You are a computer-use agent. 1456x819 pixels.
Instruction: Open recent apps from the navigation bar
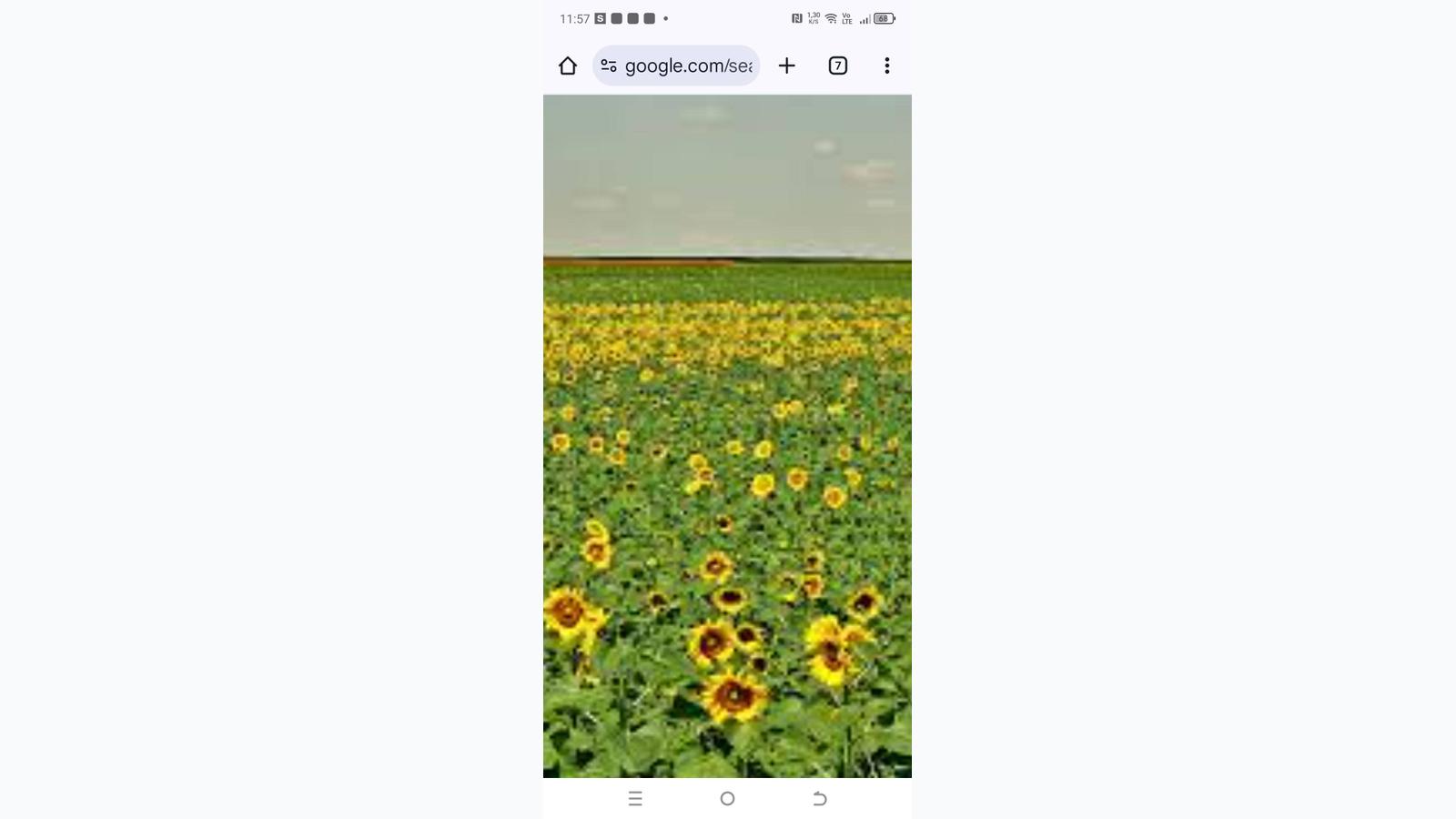click(x=635, y=798)
